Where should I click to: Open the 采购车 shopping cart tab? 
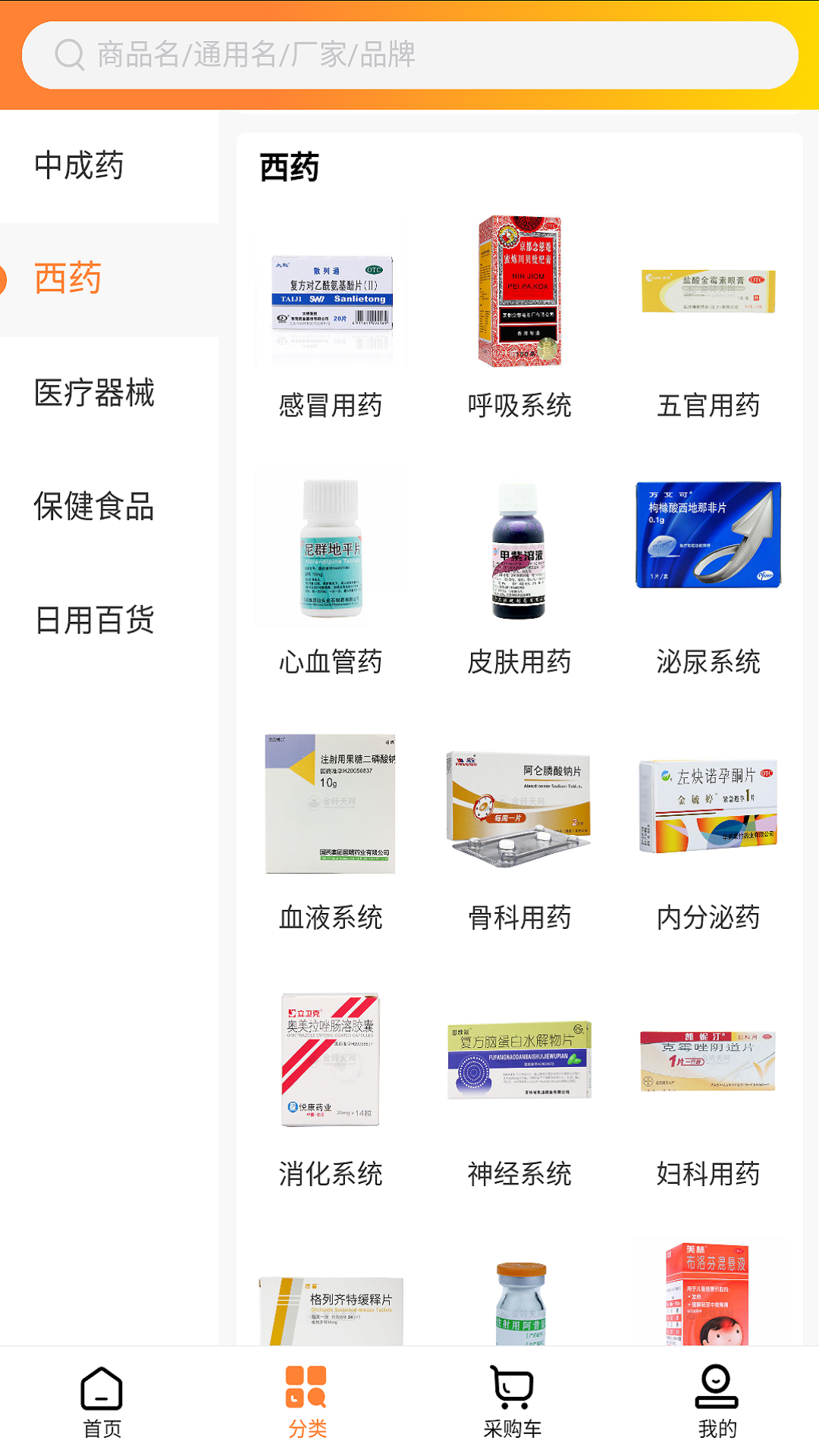(x=512, y=1402)
